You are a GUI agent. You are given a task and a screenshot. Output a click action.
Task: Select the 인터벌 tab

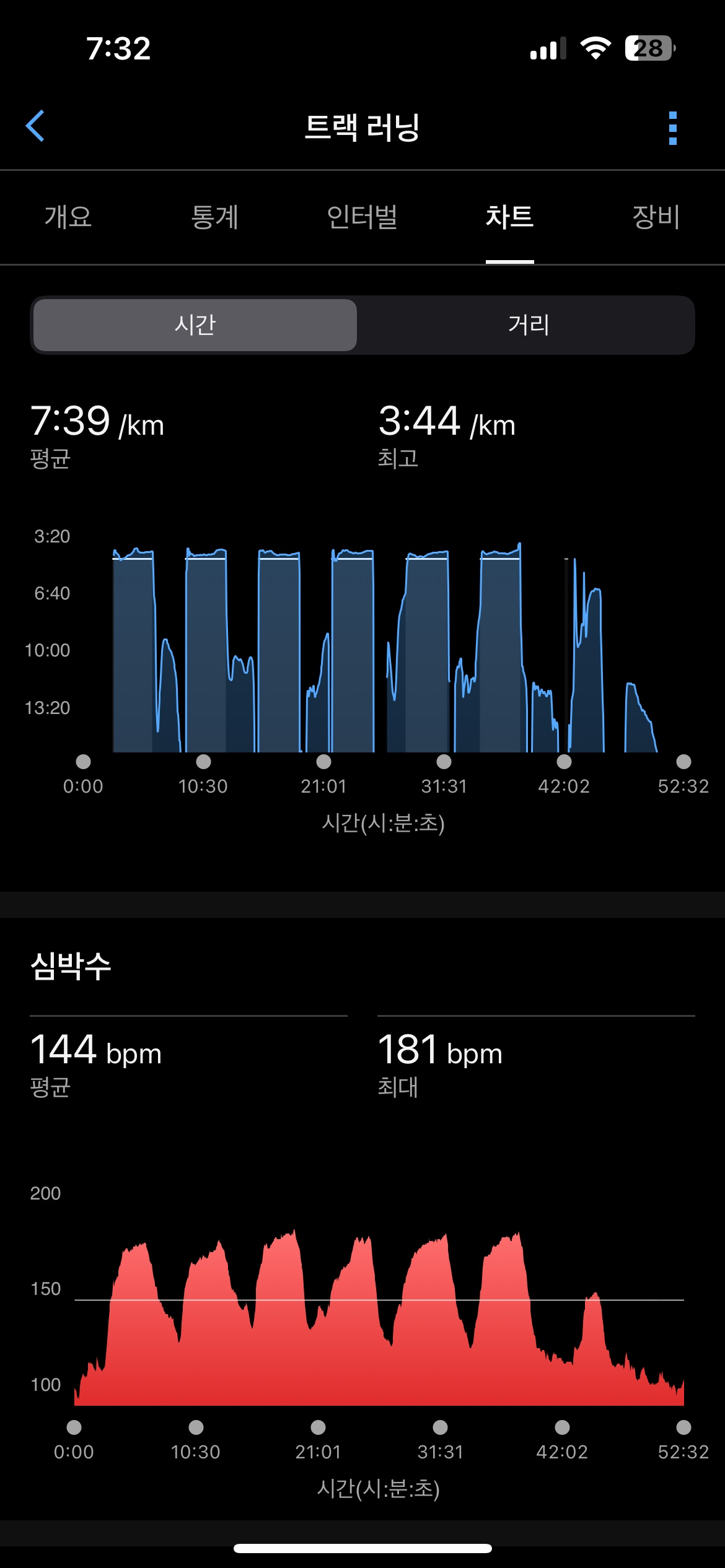tap(364, 218)
